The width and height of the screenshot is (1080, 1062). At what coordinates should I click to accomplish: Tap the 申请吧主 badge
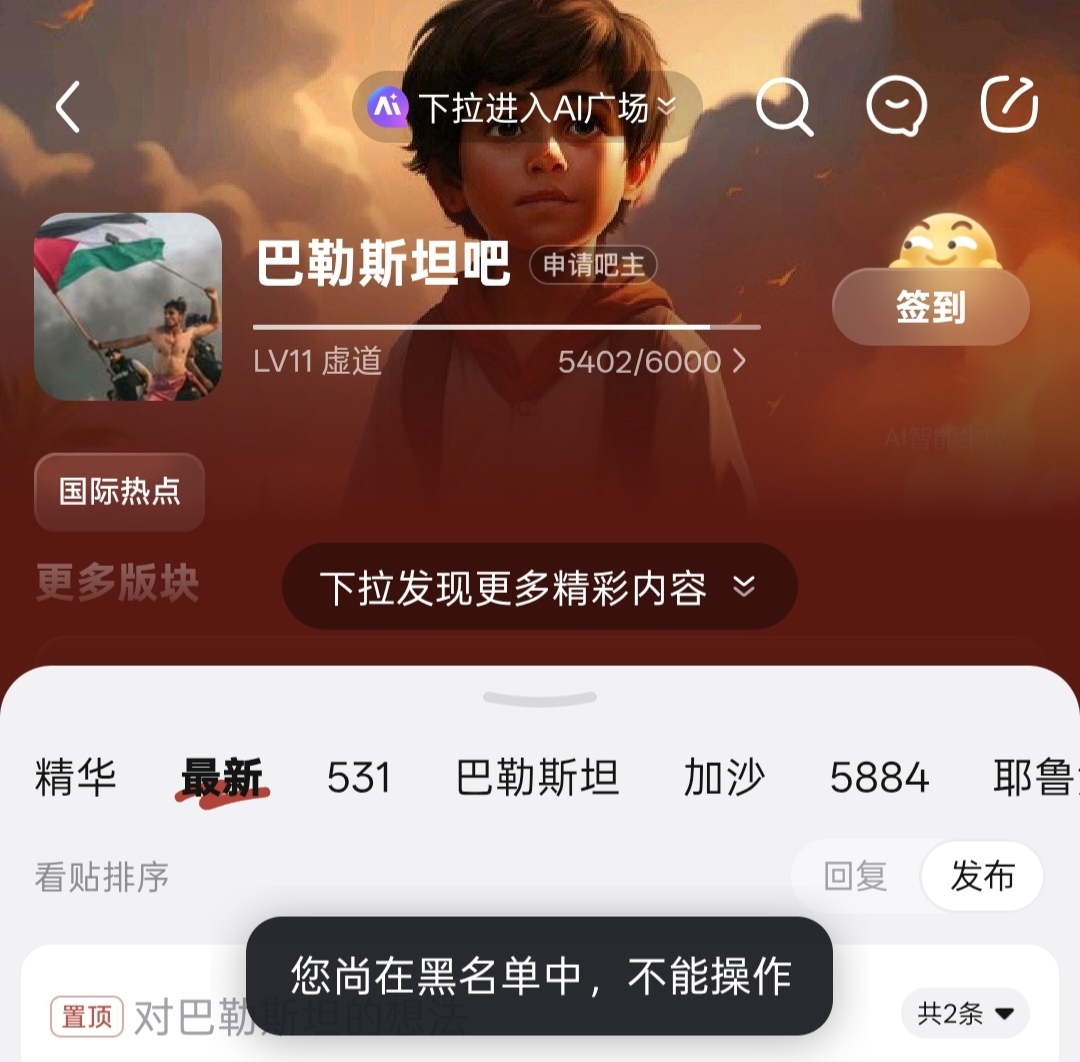click(x=593, y=265)
